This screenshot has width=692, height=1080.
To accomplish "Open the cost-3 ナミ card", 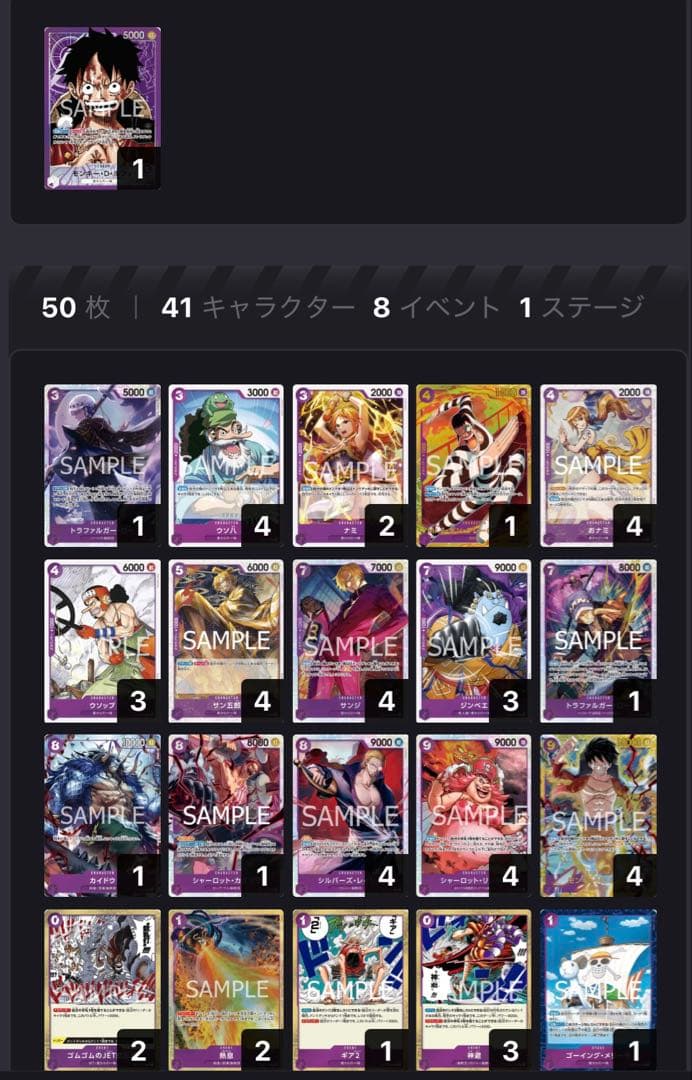I will 350,465.
